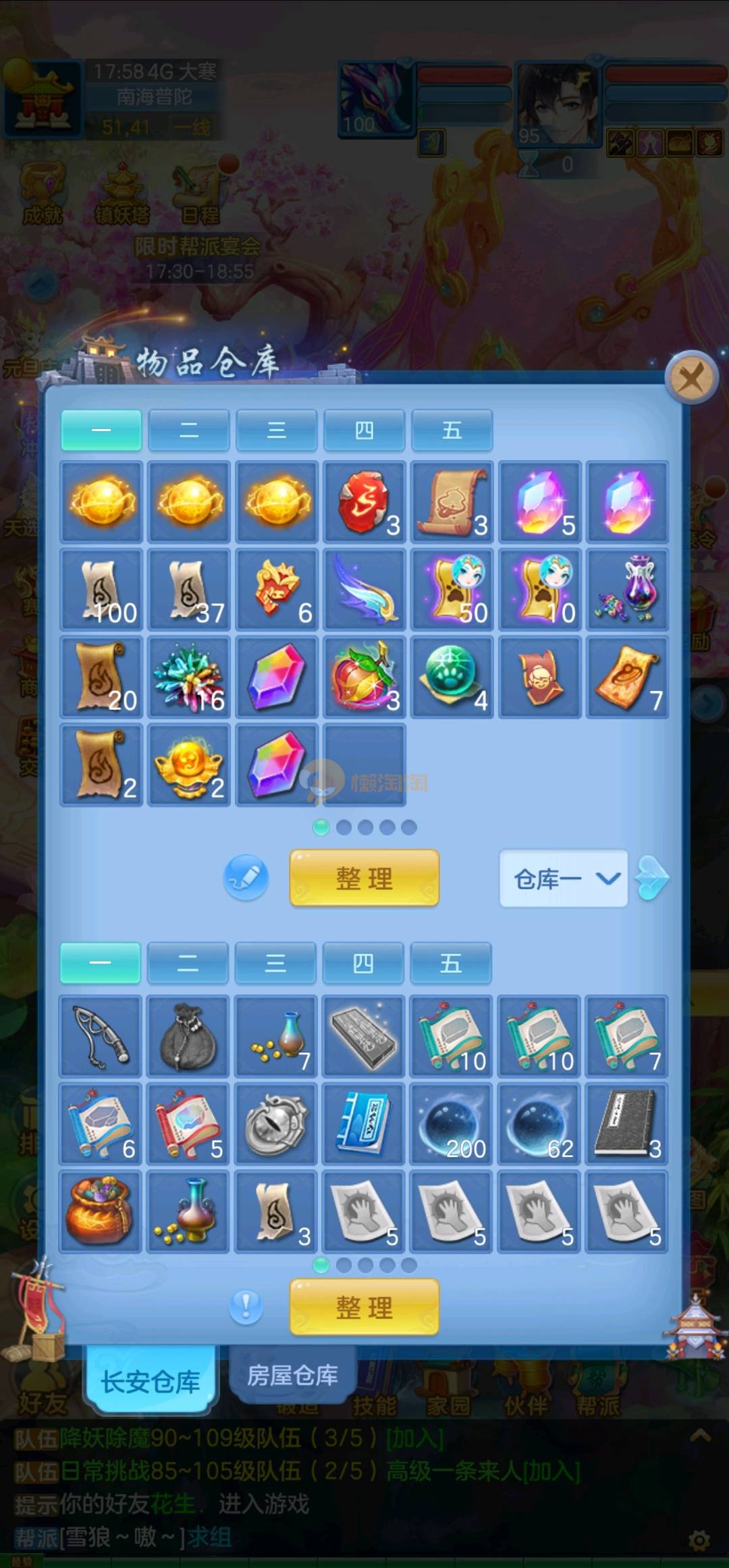Tap upper 整理 button to sort warehouse
Viewport: 729px width, 1568px height.
pyautogui.click(x=364, y=878)
